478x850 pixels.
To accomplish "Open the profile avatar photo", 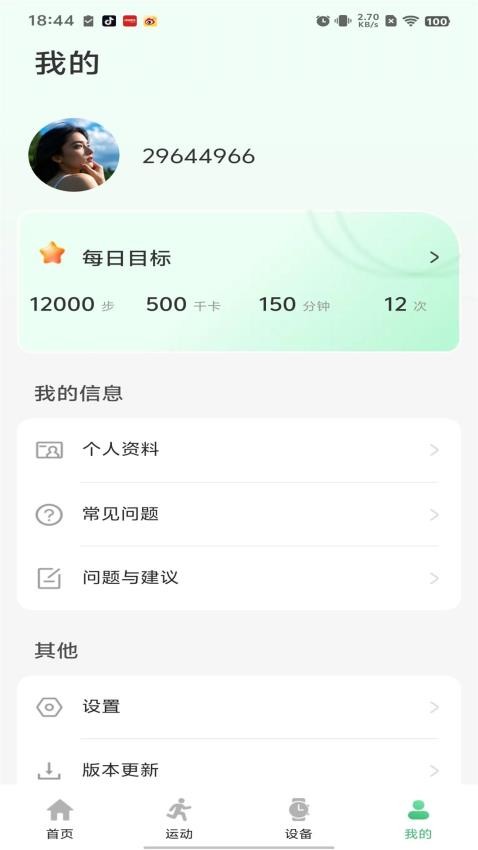I will tap(74, 154).
